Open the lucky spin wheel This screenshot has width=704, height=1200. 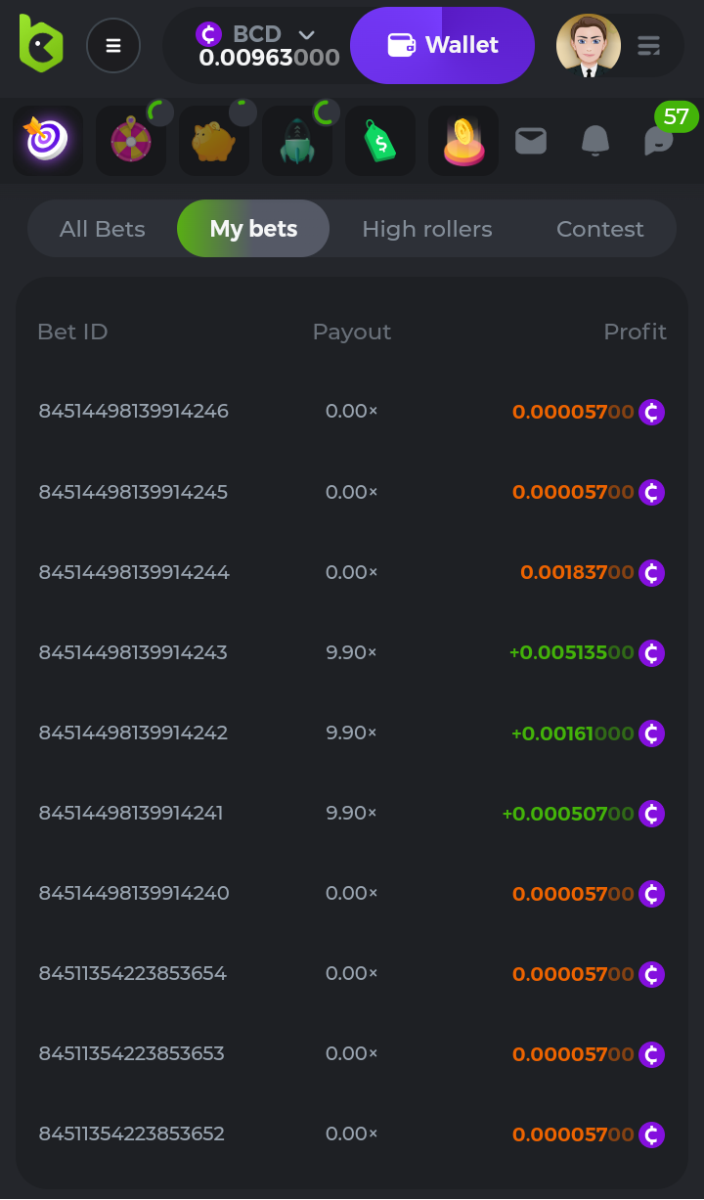[131, 141]
